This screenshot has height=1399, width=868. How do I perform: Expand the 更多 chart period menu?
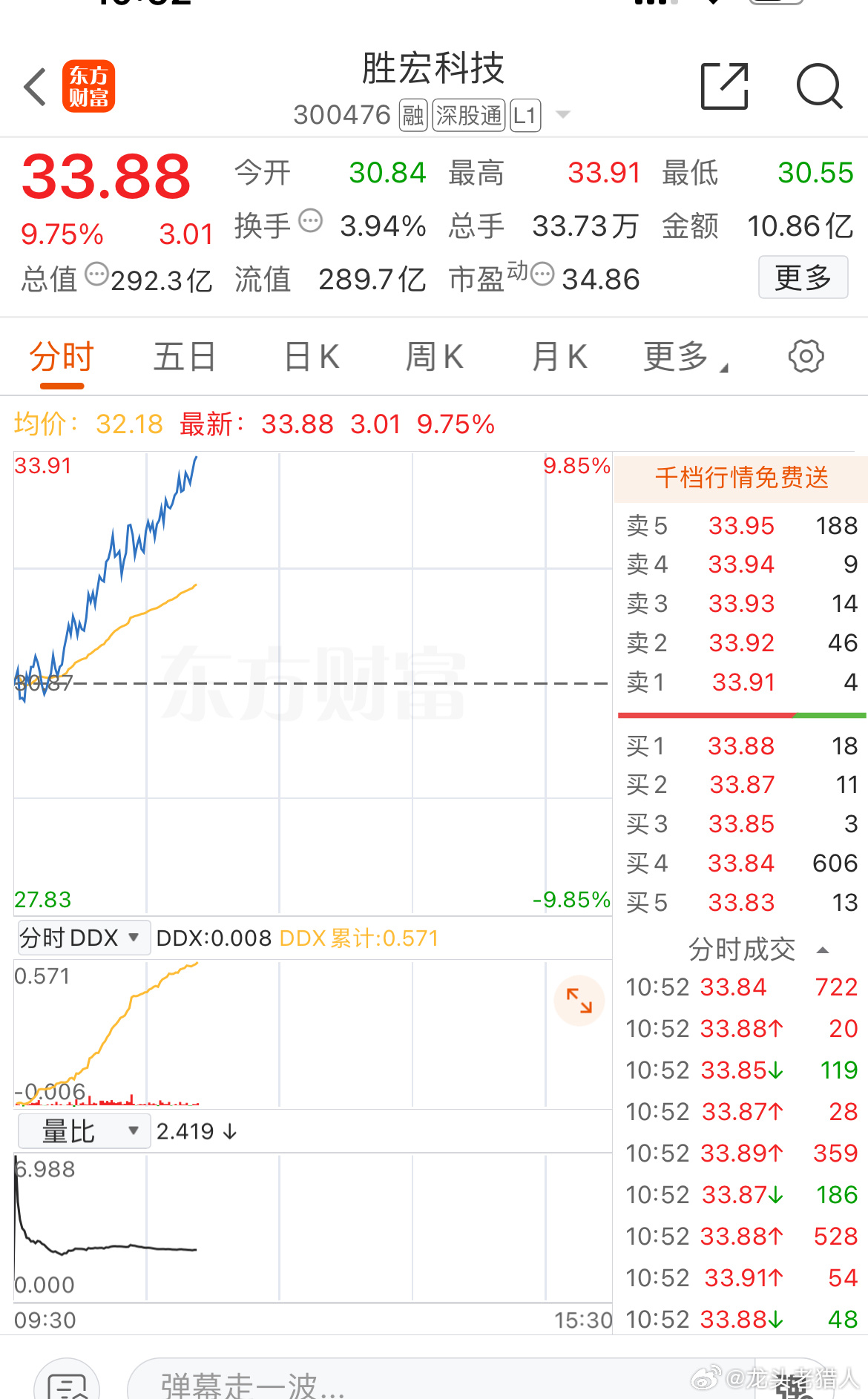click(x=684, y=358)
